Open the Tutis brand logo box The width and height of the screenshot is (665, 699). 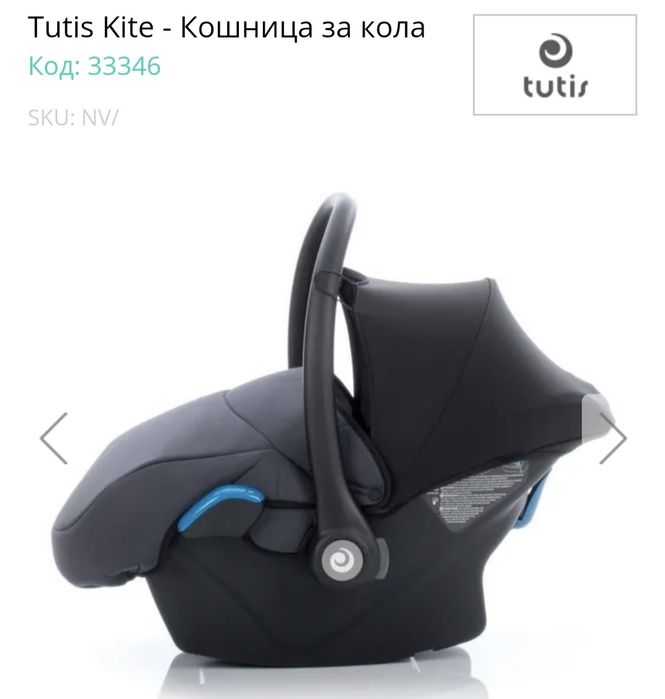555,65
